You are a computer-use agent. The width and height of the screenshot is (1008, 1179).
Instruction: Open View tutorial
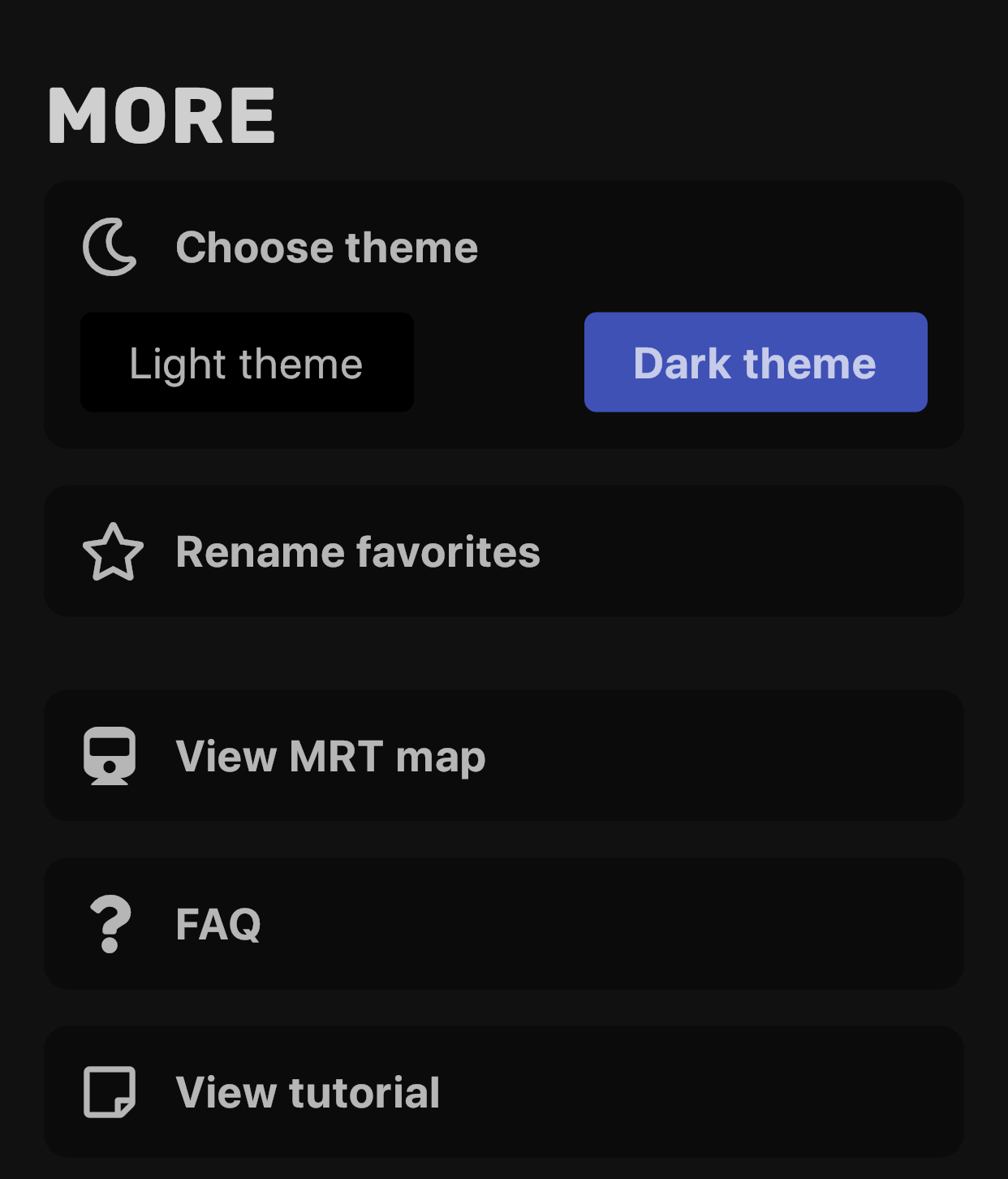503,1091
